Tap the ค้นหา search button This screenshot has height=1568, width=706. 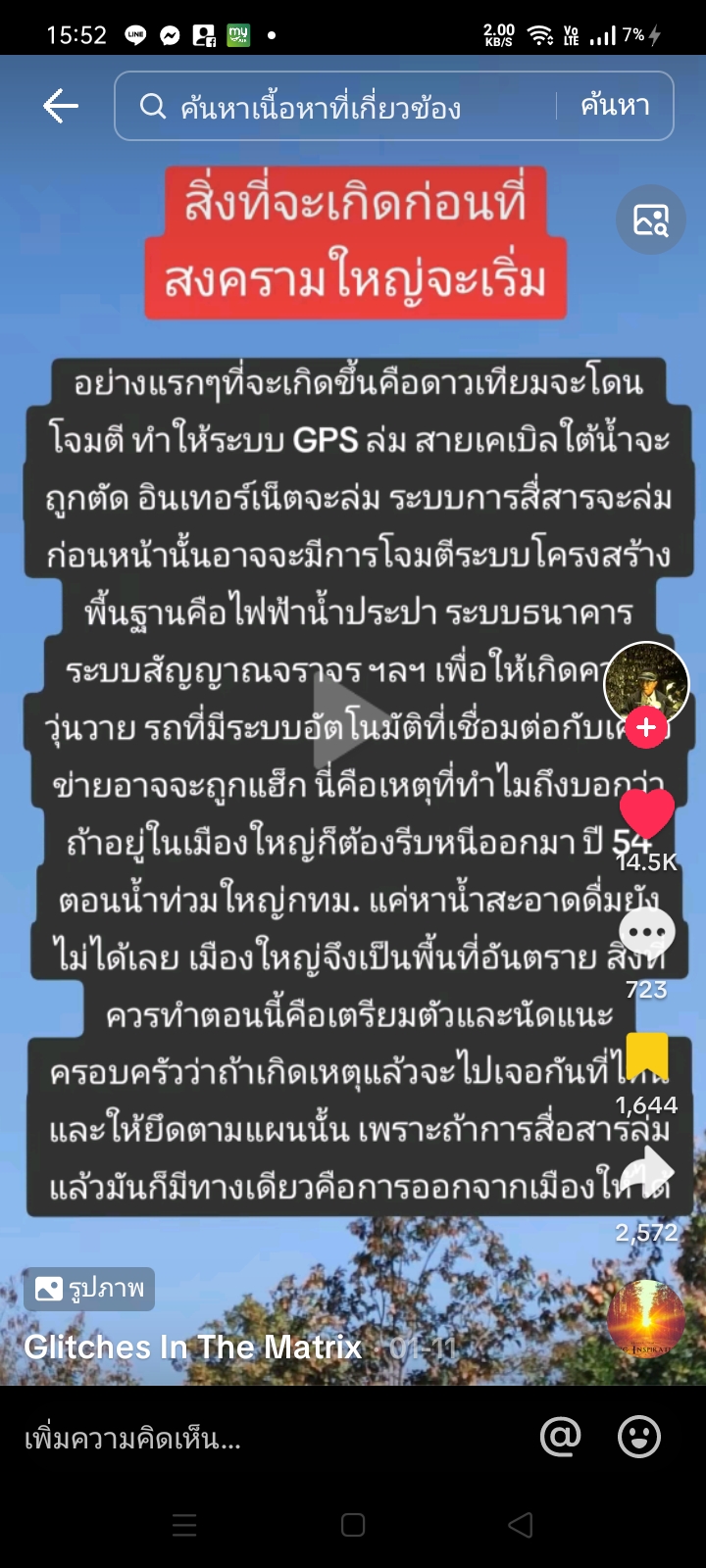615,105
